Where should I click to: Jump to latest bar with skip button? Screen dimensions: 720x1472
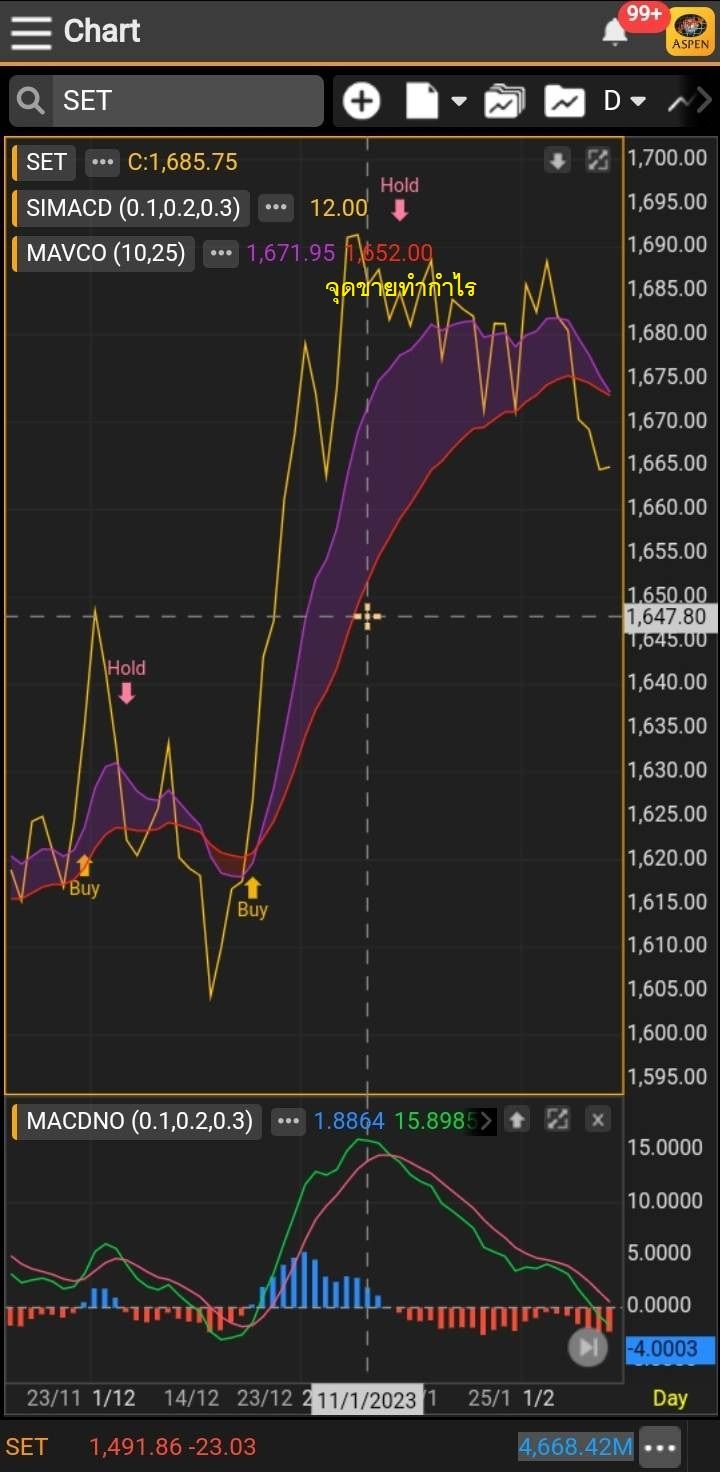pos(587,1347)
